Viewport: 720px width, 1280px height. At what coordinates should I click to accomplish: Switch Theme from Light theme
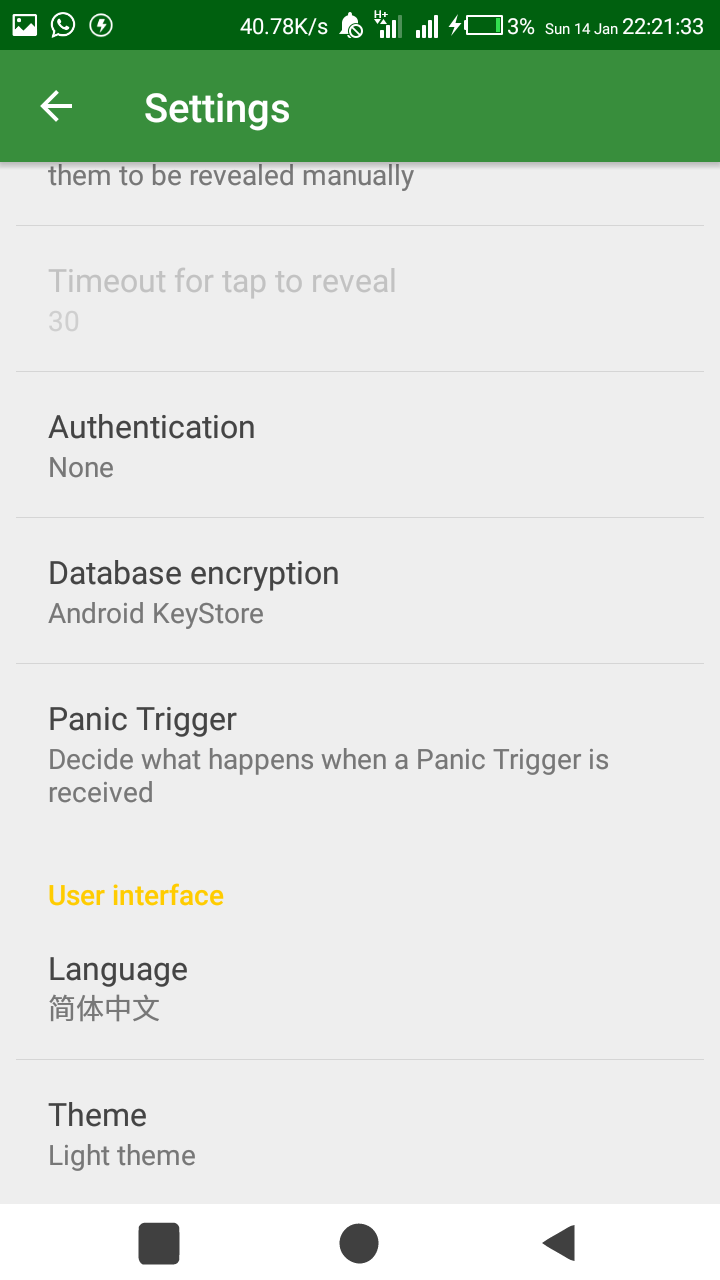click(360, 1132)
